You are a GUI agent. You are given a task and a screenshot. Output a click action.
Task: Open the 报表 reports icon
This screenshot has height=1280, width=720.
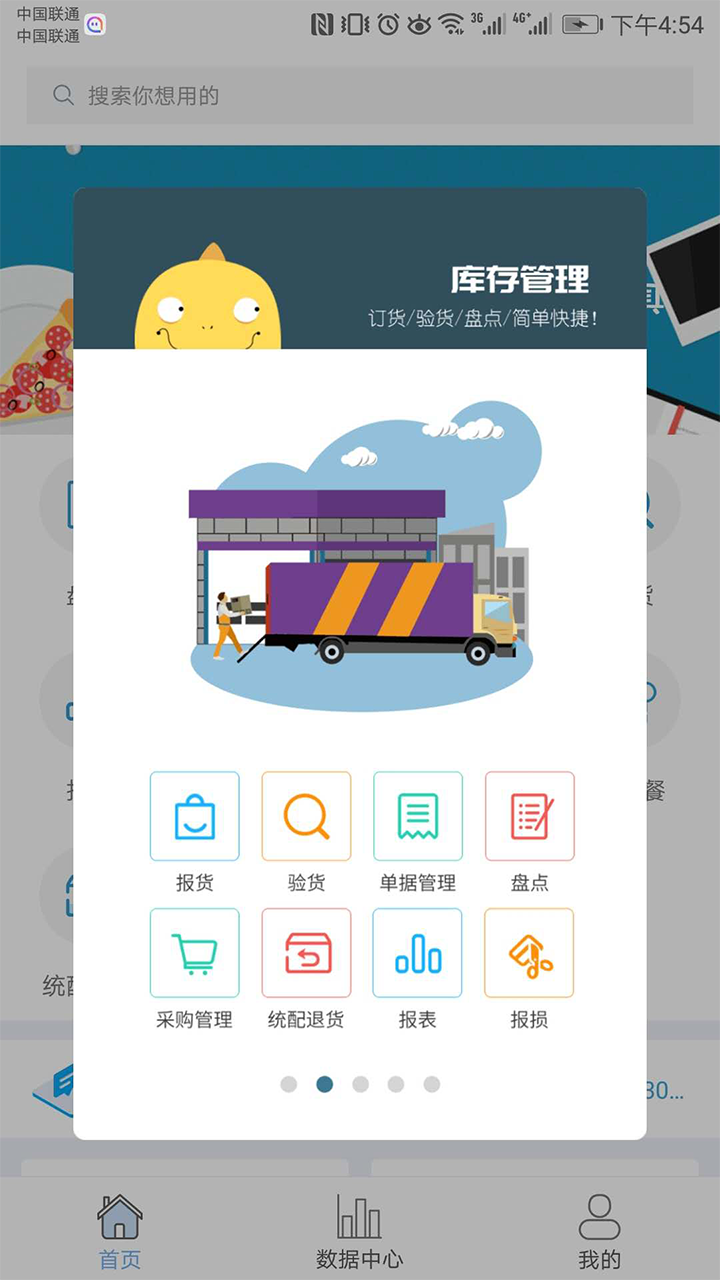click(x=417, y=953)
